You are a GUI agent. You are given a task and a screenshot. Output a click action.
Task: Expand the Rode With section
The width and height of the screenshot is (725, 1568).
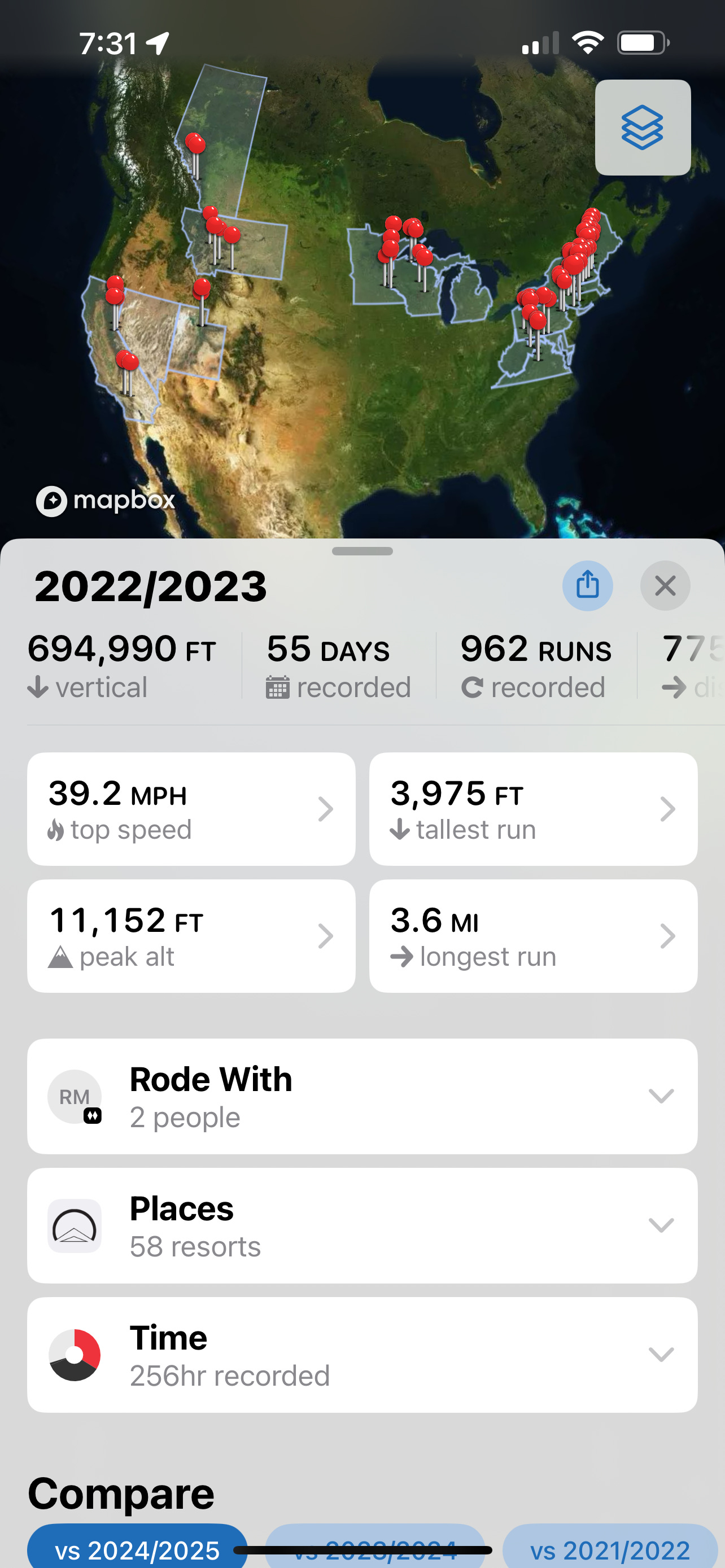point(362,1096)
